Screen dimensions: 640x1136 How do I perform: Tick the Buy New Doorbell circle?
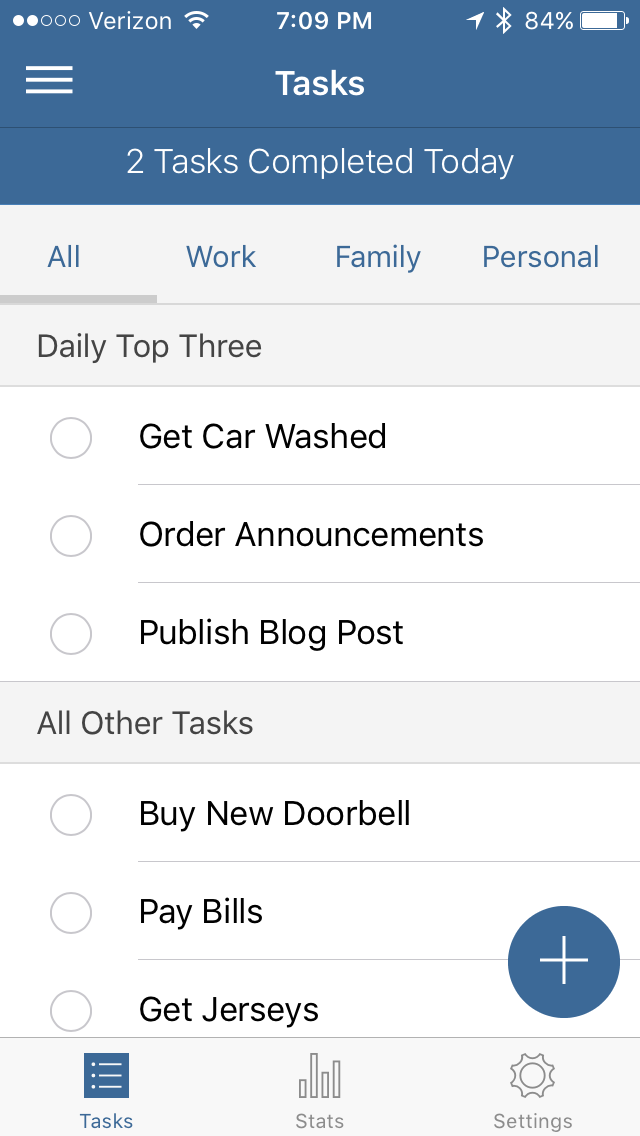pos(71,815)
